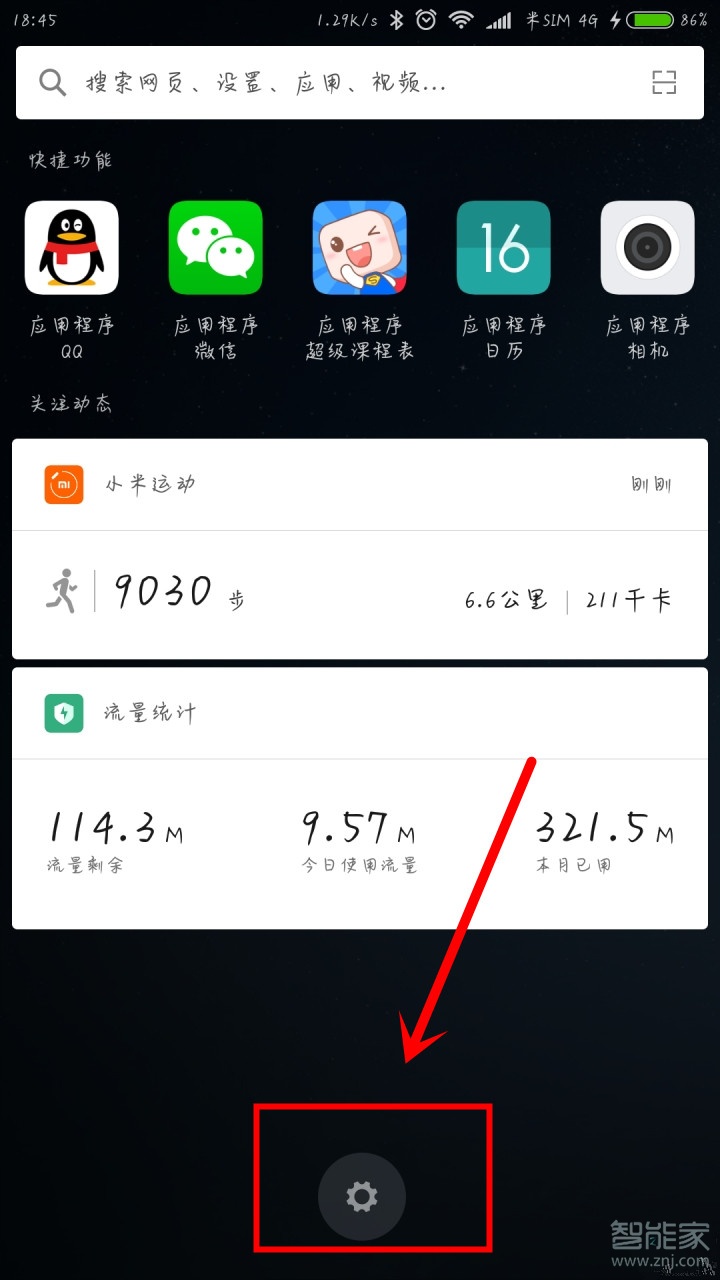
Task: Open the QQ app shortcut
Action: tap(71, 247)
